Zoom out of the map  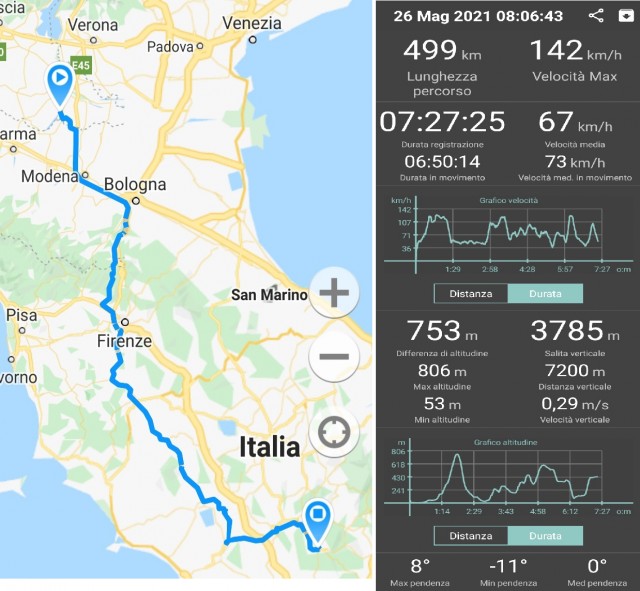(333, 356)
